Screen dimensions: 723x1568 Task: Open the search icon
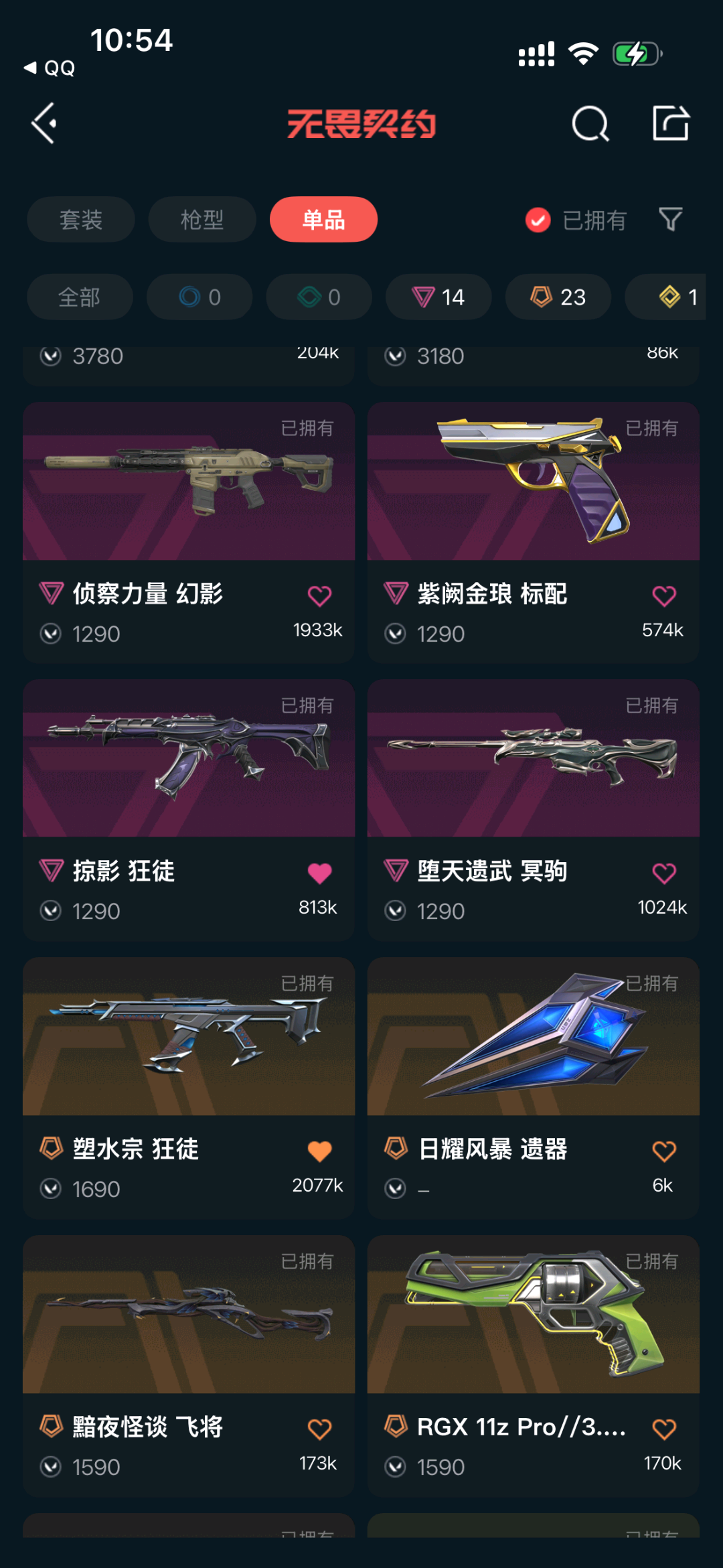(590, 124)
